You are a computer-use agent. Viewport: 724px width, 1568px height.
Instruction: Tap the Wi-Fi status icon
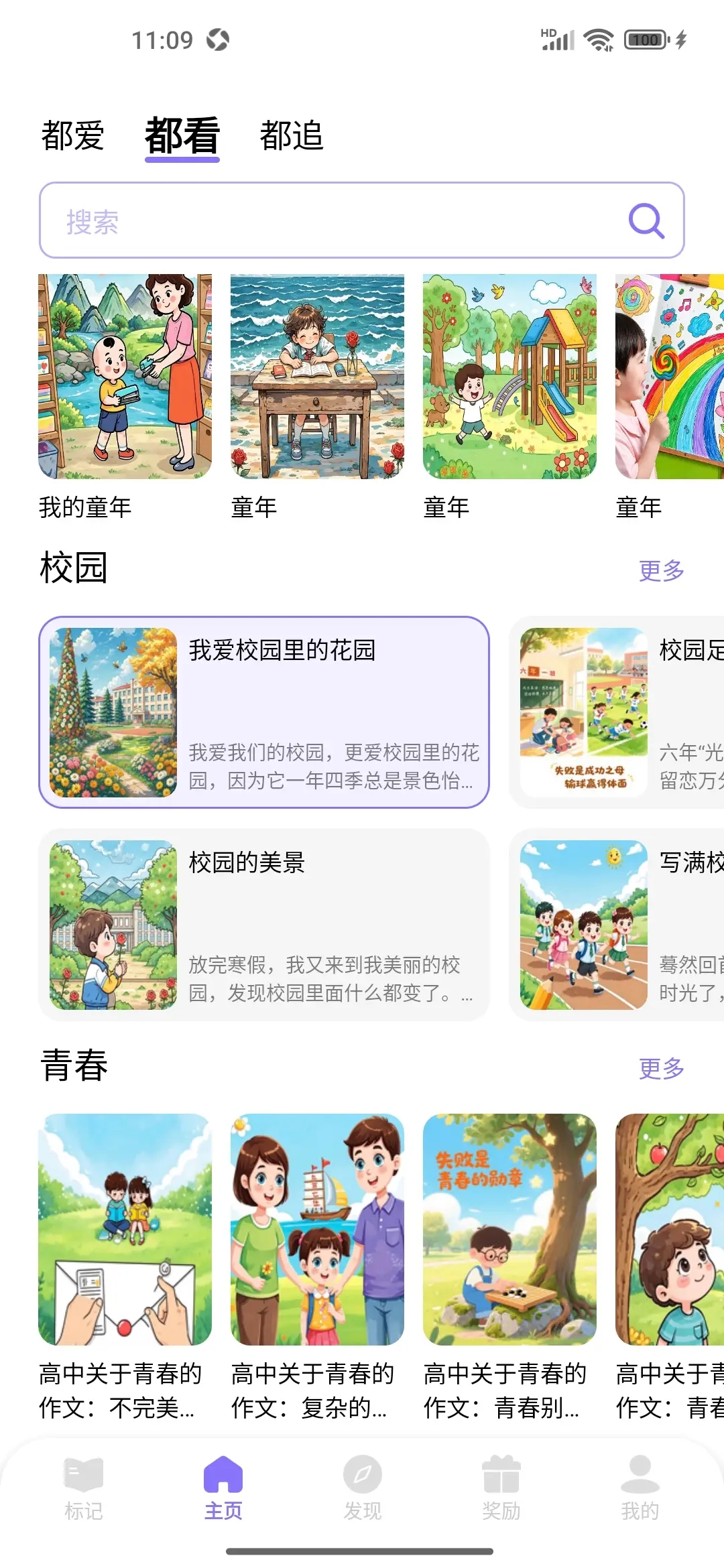[x=599, y=40]
